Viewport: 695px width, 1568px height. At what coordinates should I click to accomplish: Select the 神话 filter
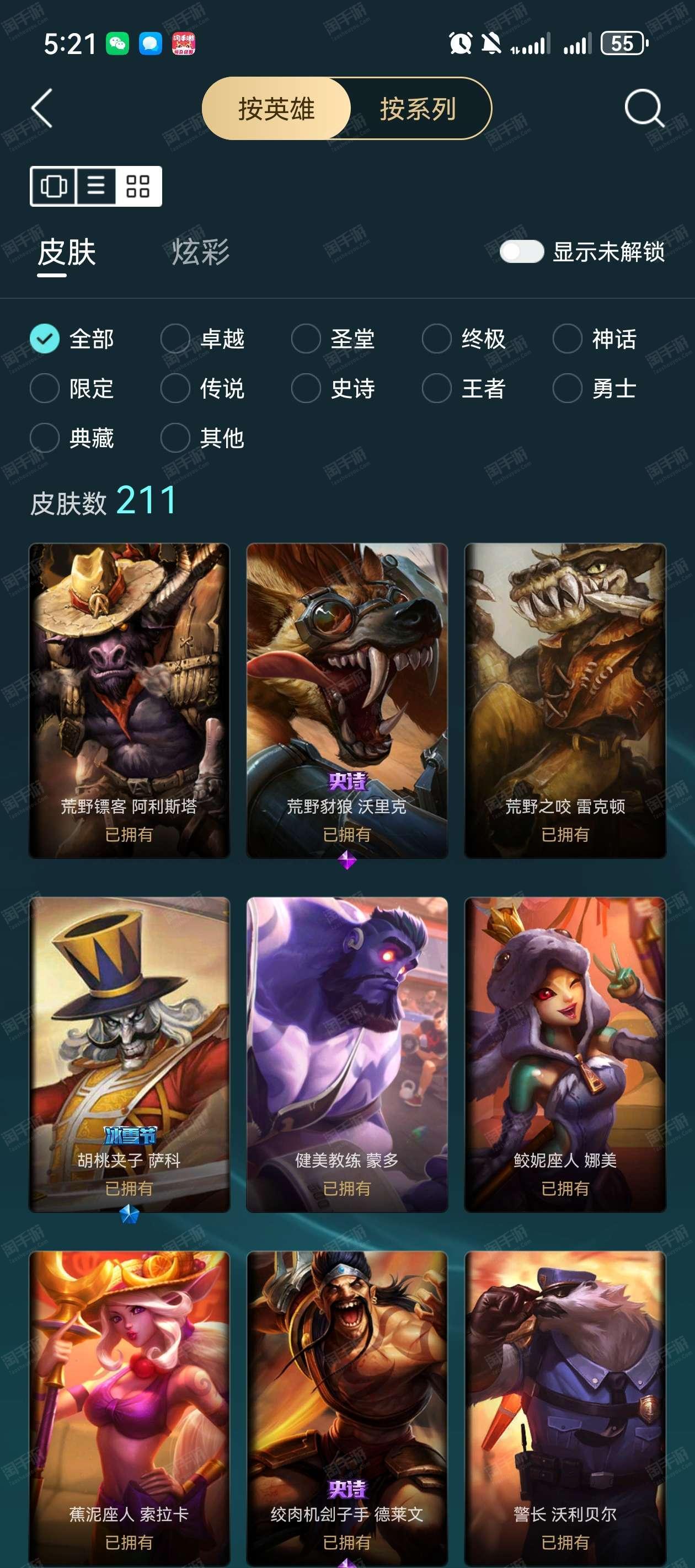coord(595,339)
